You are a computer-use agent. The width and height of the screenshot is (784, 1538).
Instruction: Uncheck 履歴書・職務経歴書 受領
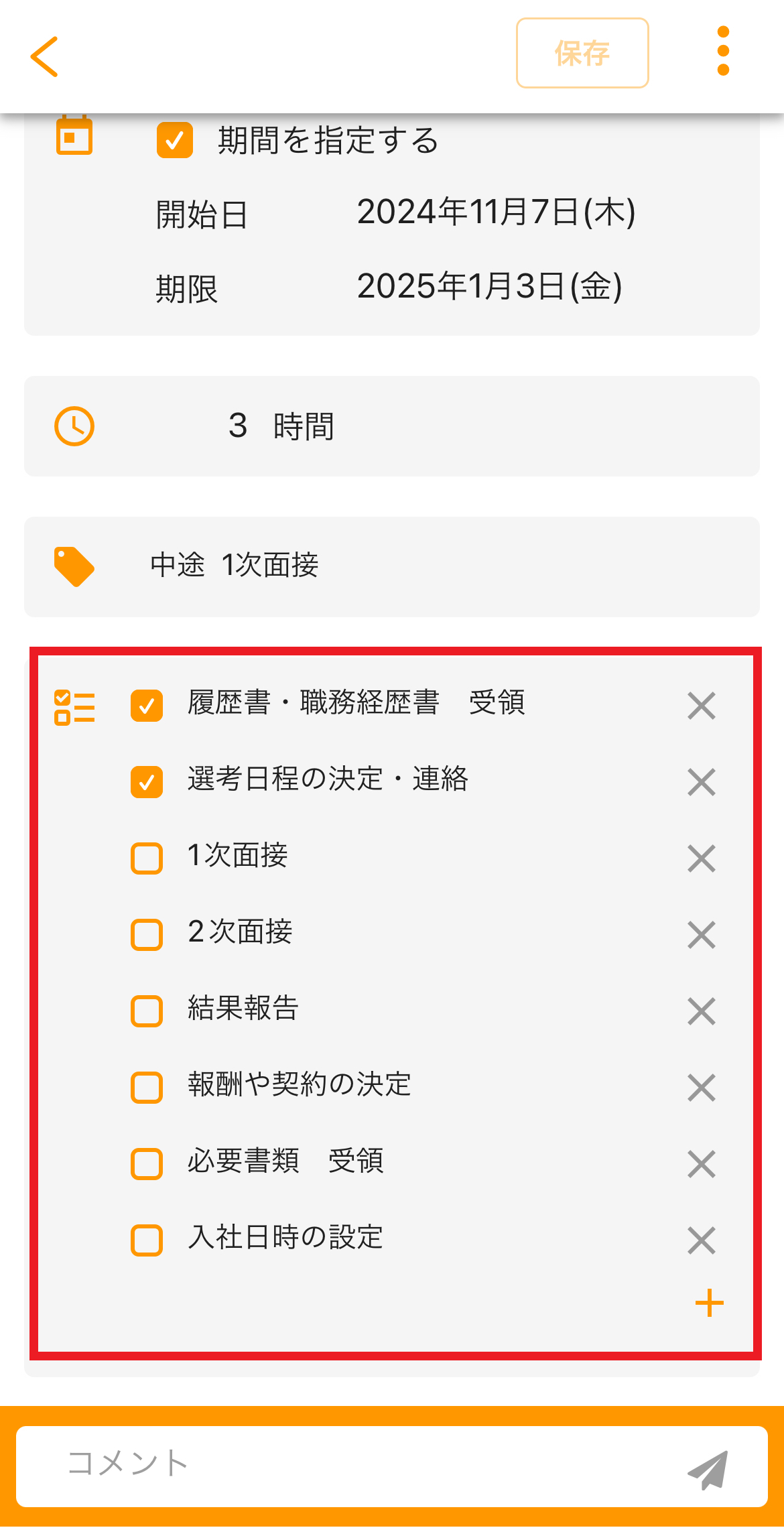click(147, 705)
